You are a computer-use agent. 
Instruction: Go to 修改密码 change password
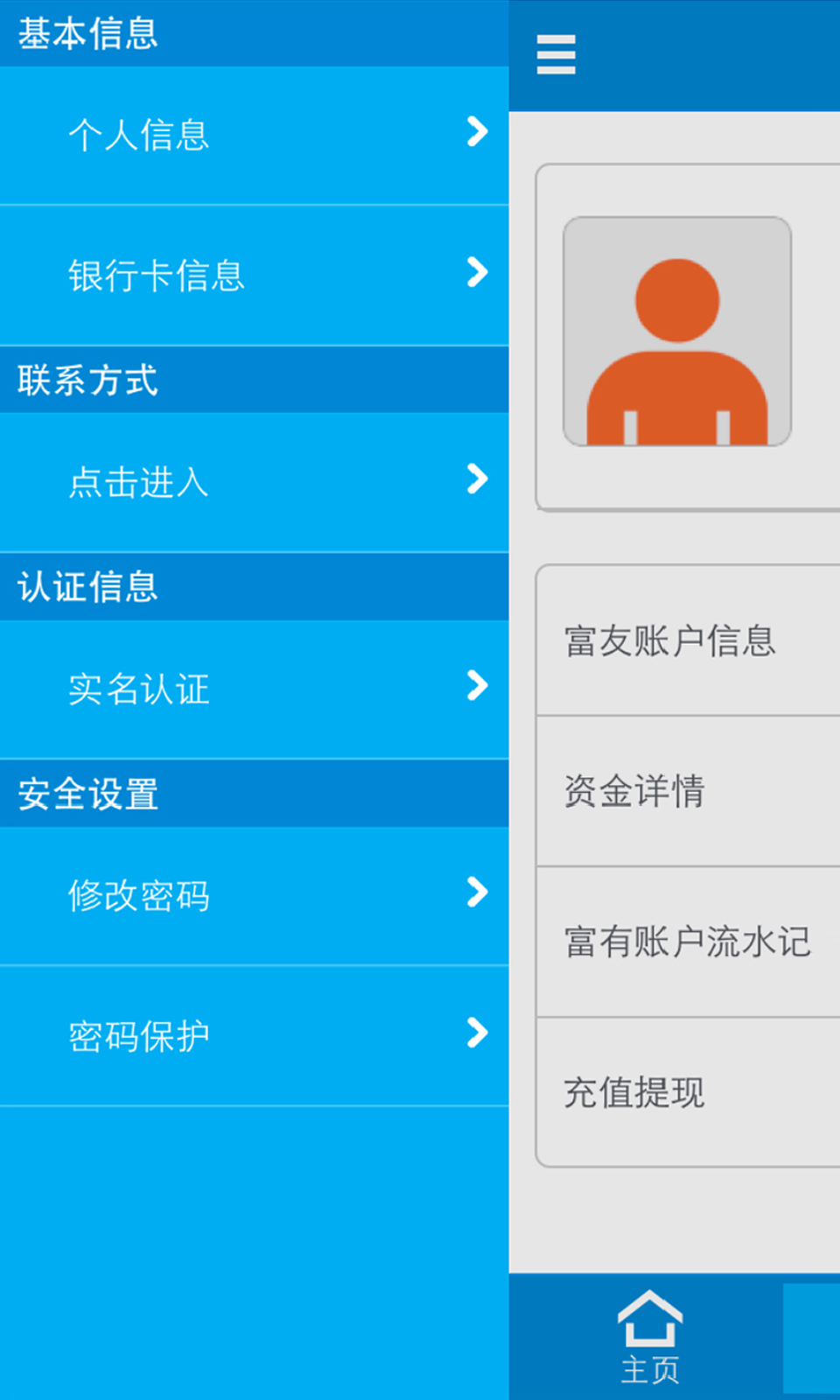(254, 895)
